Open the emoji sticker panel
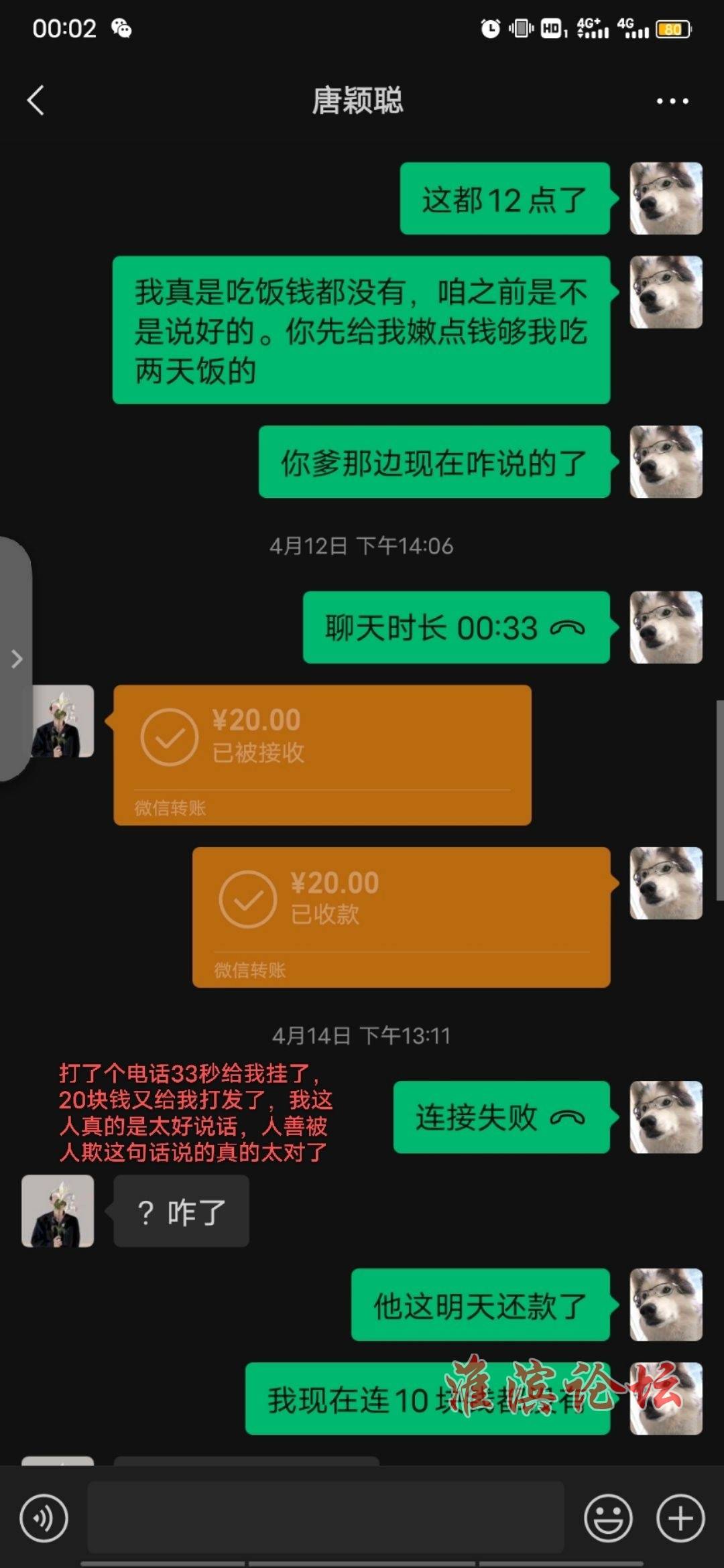This screenshot has height=1568, width=724. click(608, 1518)
